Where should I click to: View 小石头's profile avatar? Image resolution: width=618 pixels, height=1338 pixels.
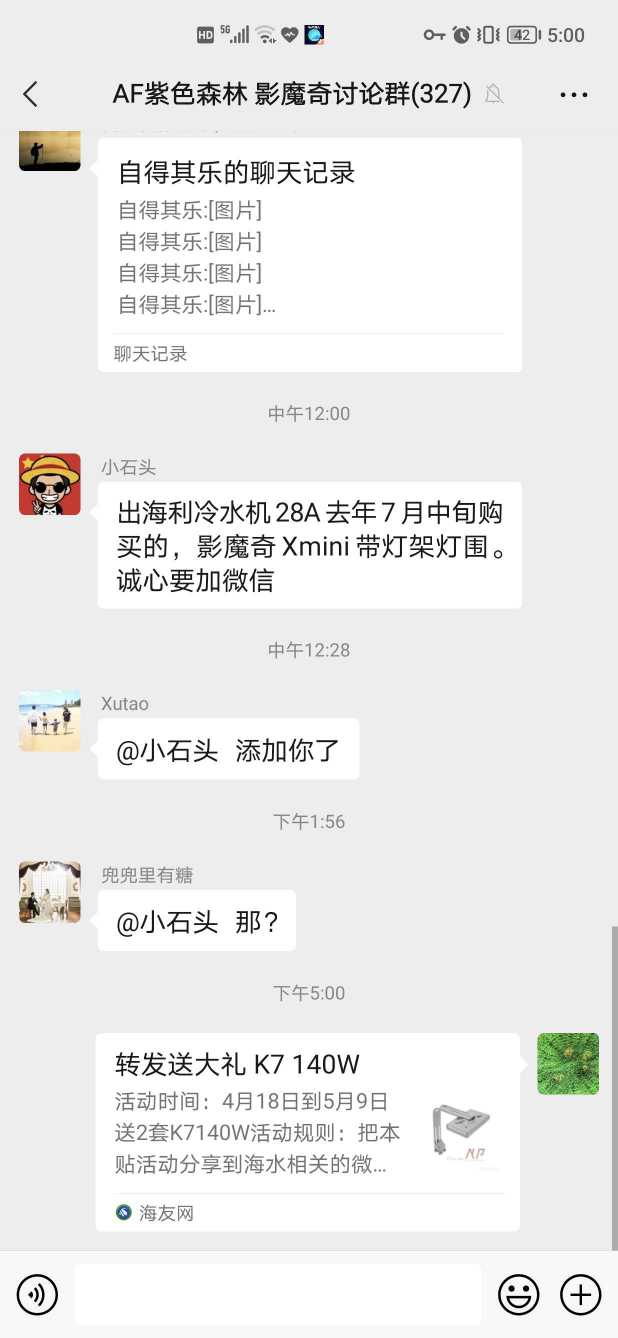pos(50,484)
